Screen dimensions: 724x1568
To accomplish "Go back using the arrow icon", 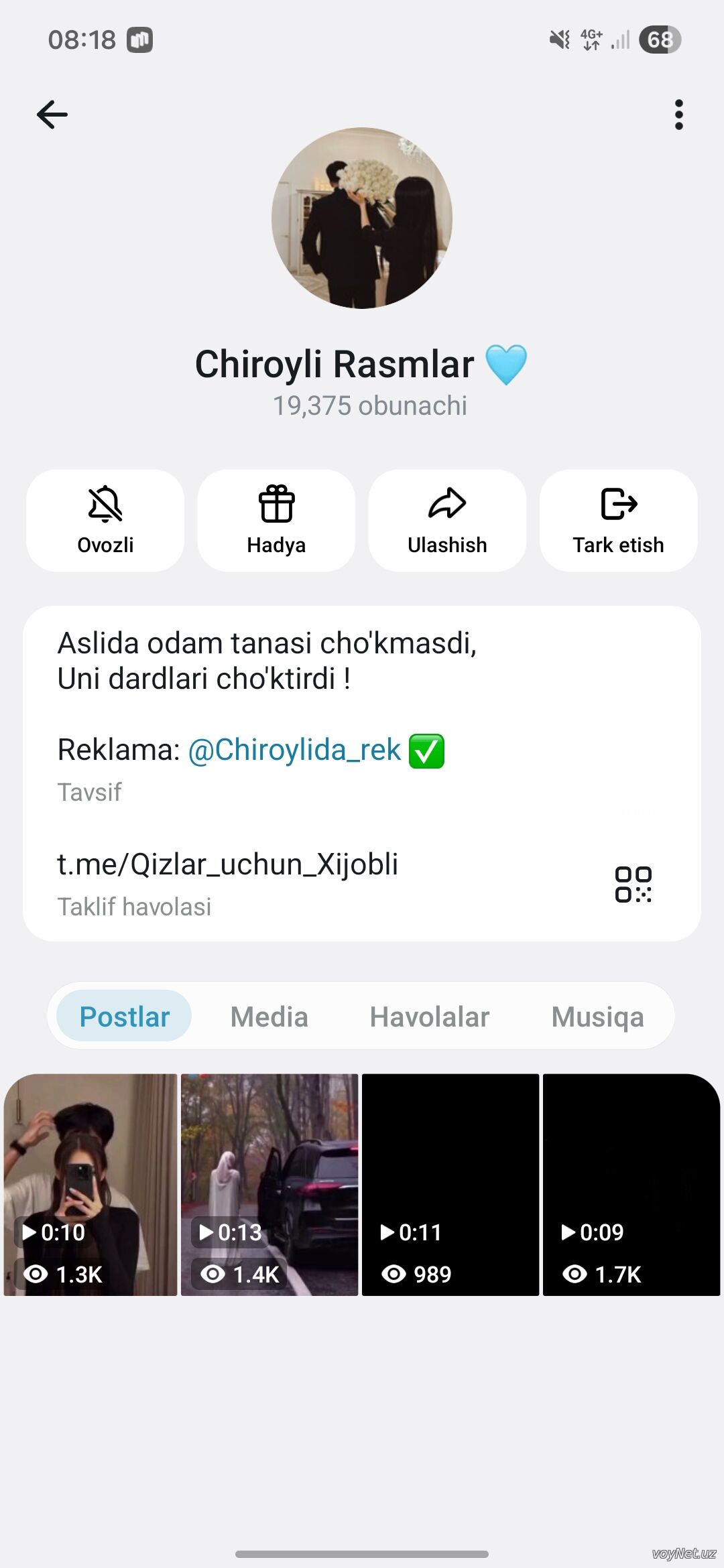I will point(52,115).
